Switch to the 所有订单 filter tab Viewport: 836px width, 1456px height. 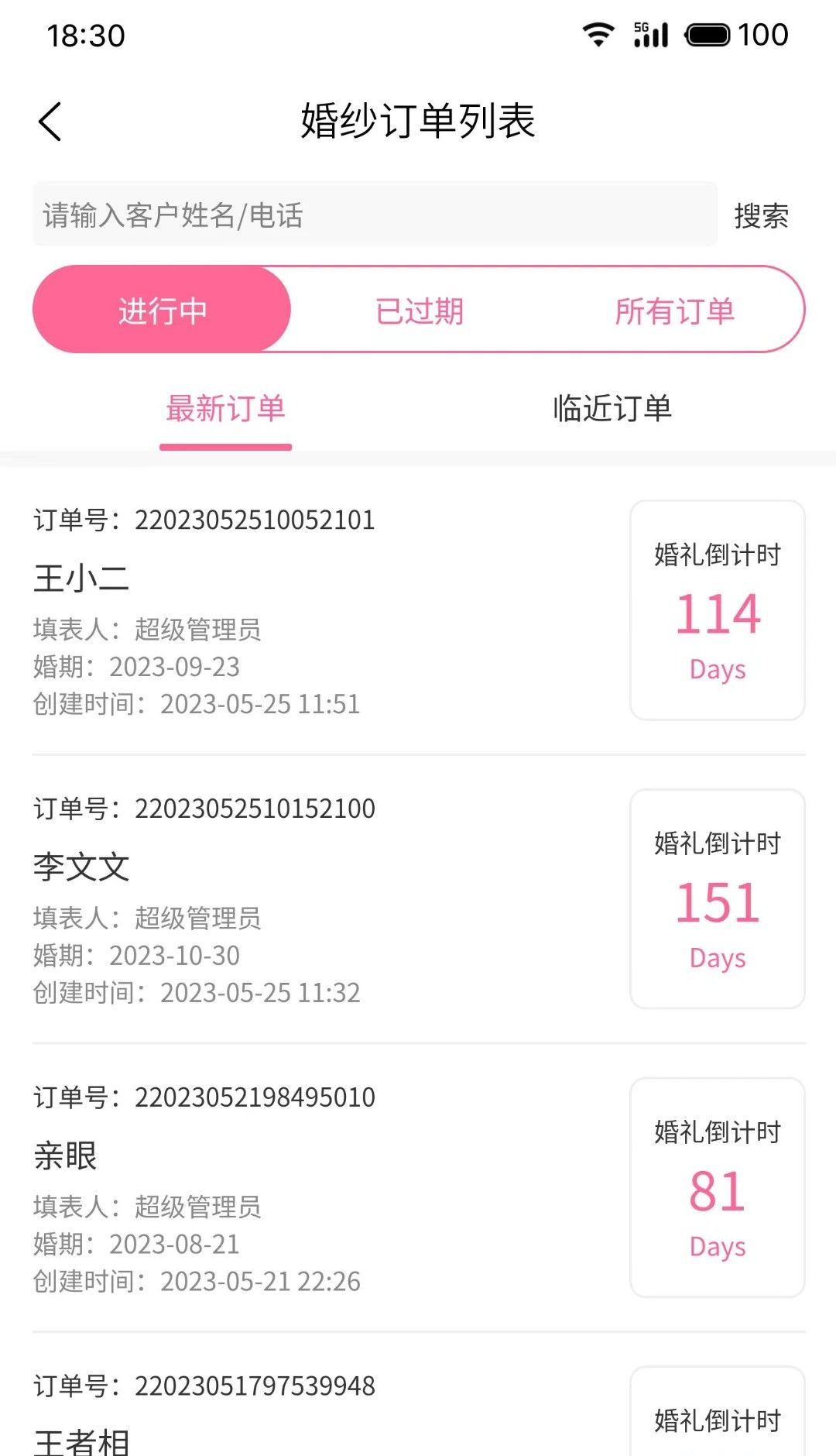click(x=675, y=310)
